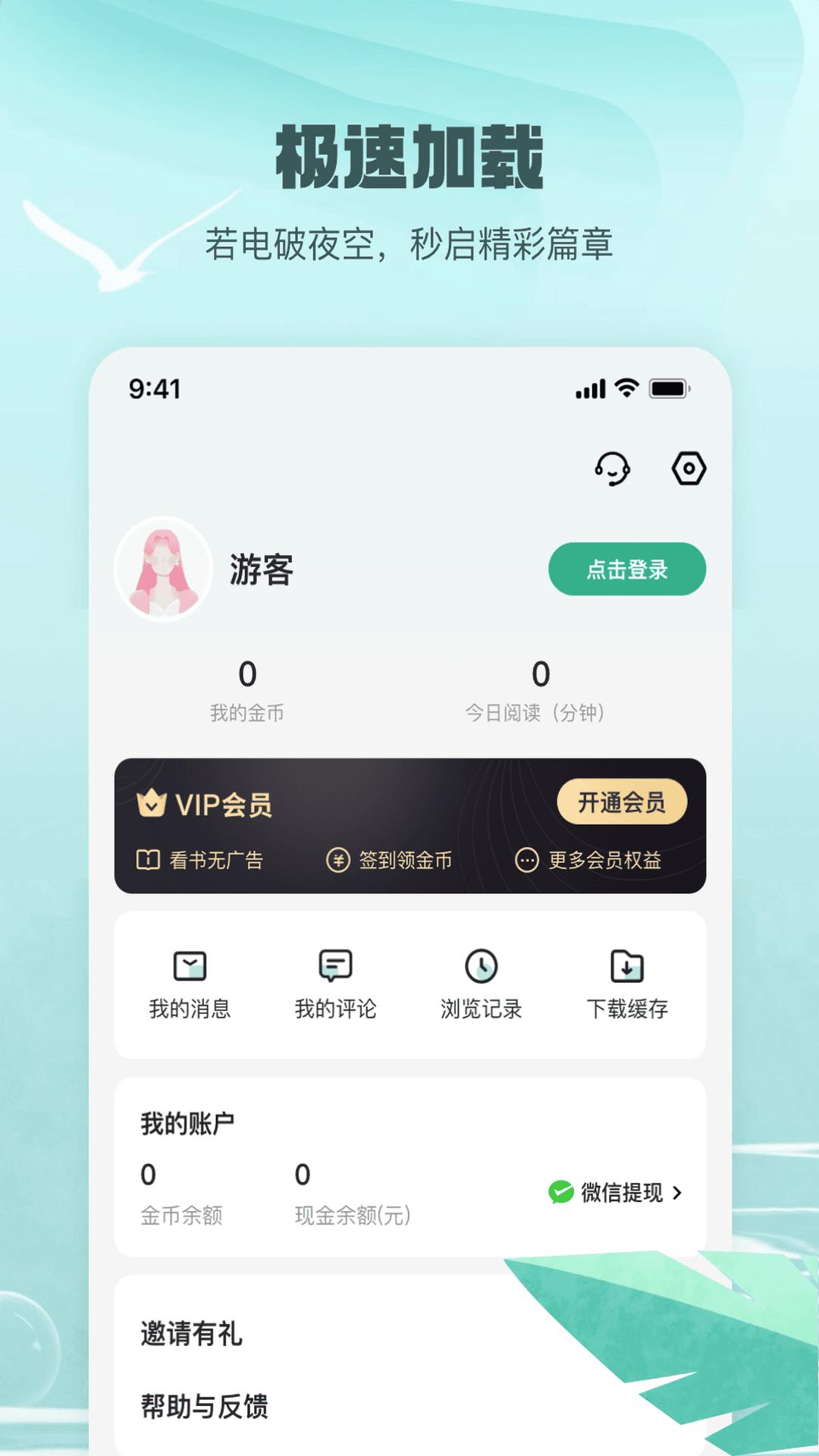Open the settings gear

pyautogui.click(x=689, y=470)
